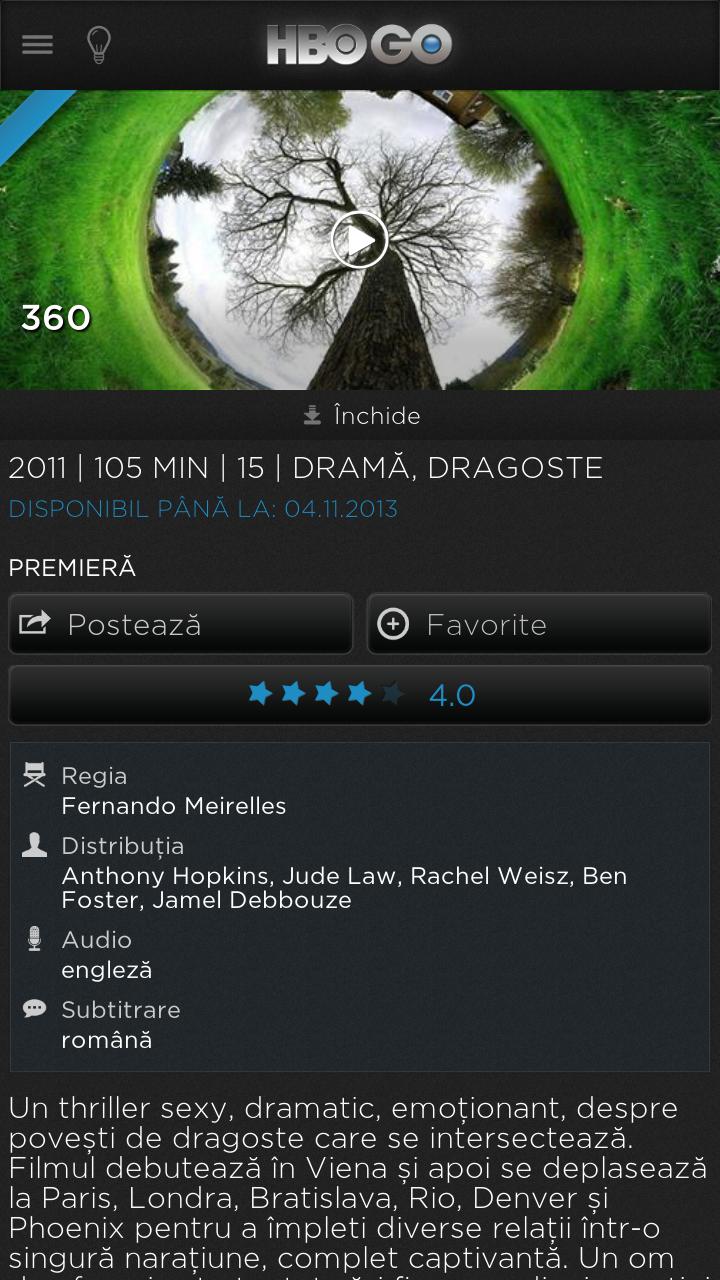Image resolution: width=720 pixels, height=1280 pixels.
Task: Share the movie via Postează
Action: [180, 623]
